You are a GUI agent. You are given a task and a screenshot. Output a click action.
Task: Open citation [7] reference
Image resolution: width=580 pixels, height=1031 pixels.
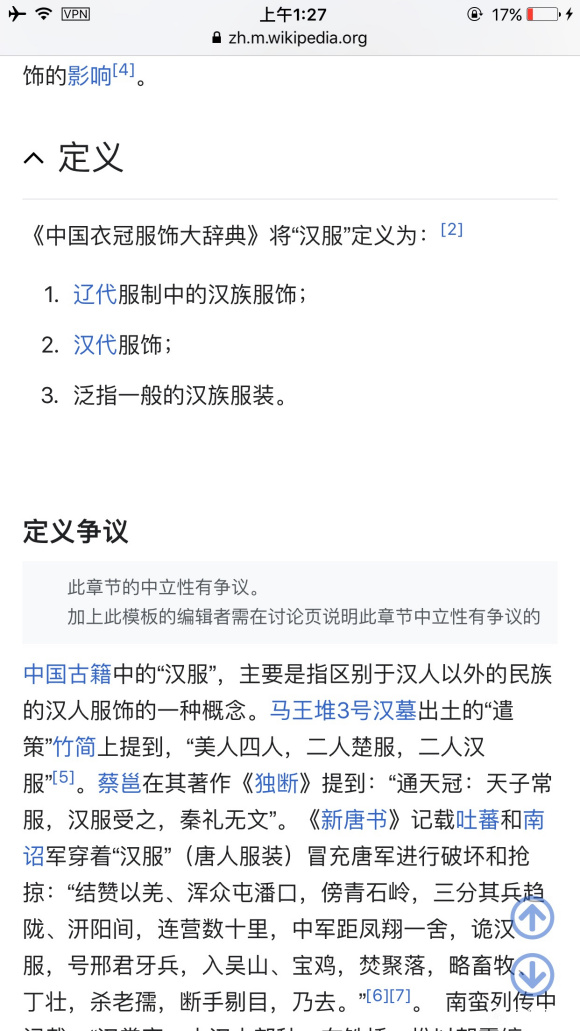click(400, 995)
